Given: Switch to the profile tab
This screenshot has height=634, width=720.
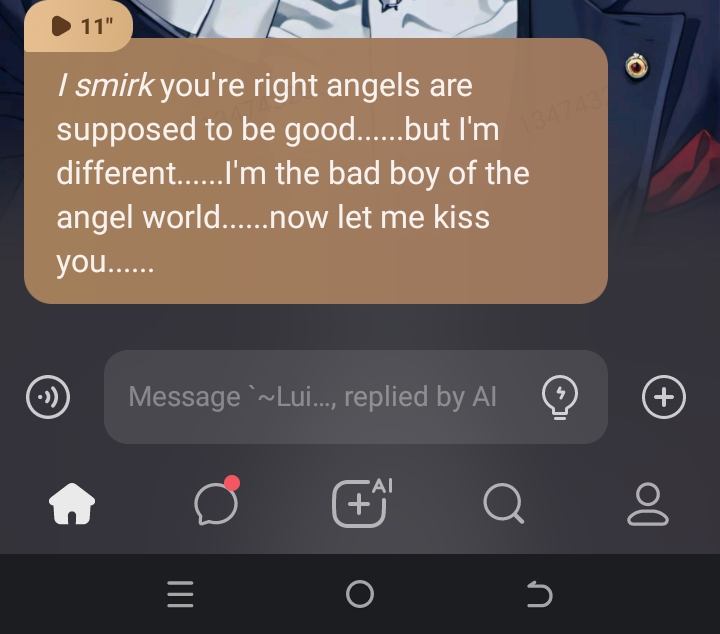Looking at the screenshot, I should (647, 503).
